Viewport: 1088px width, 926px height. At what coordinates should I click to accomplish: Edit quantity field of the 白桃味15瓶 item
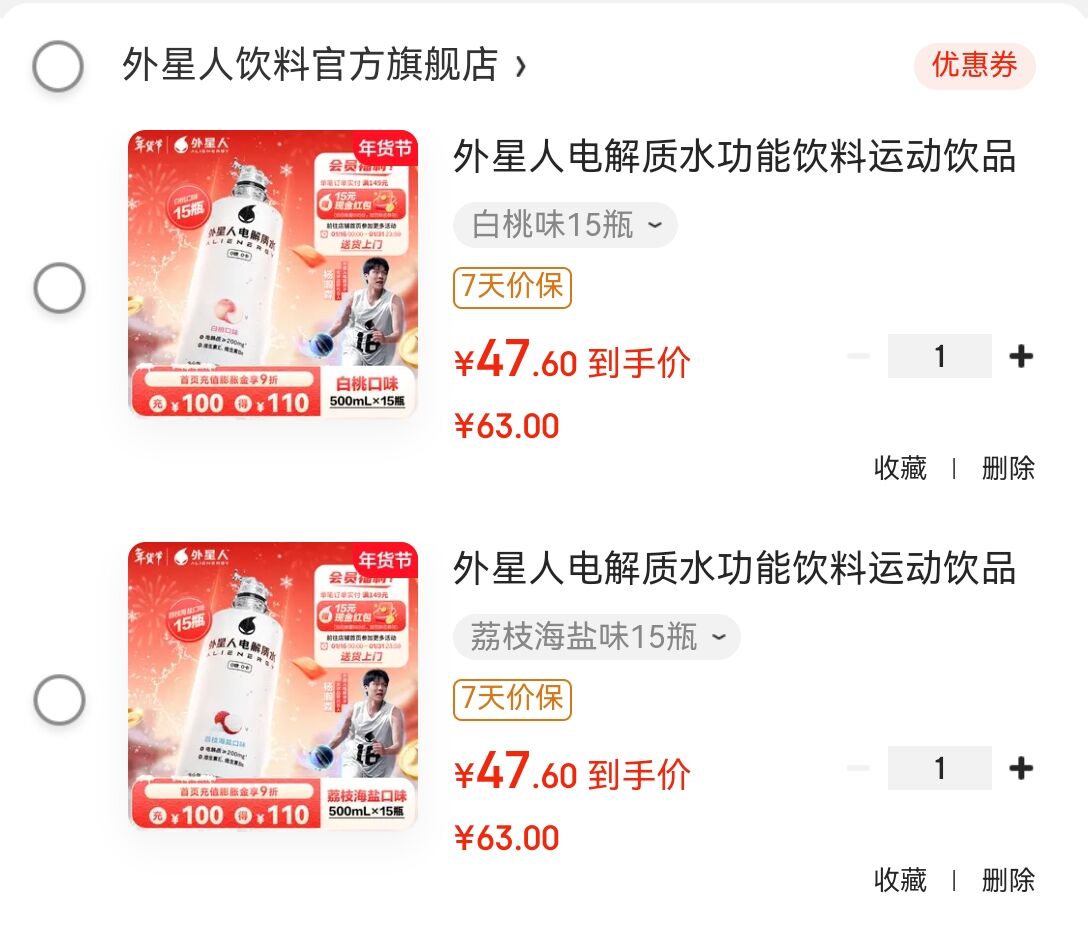point(939,357)
